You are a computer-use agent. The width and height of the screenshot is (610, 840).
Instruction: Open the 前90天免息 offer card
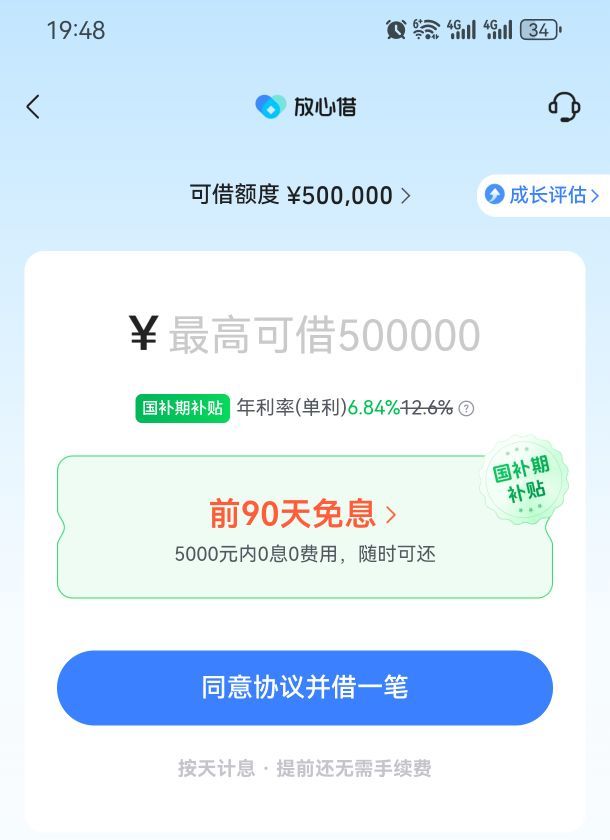point(304,527)
